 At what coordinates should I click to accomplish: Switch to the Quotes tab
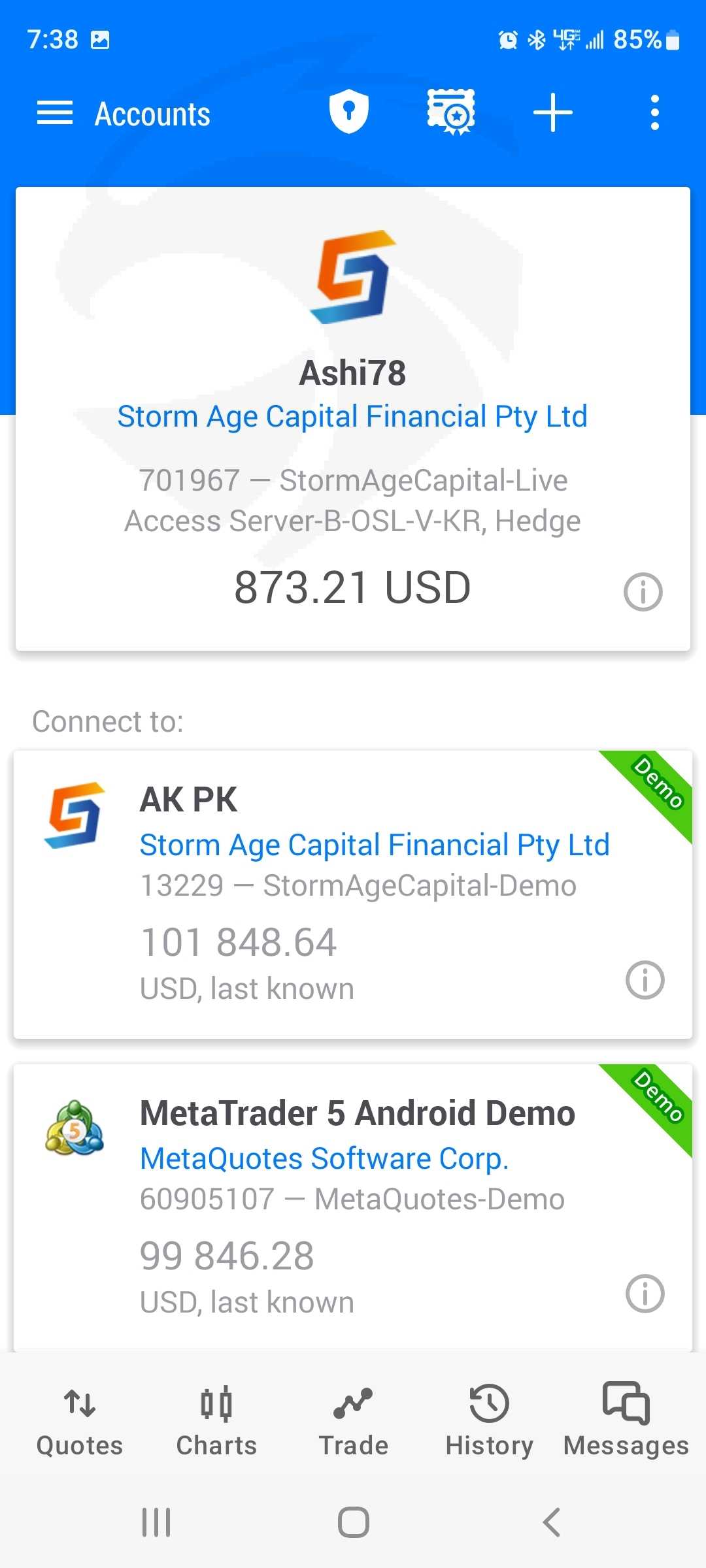pyautogui.click(x=80, y=1420)
